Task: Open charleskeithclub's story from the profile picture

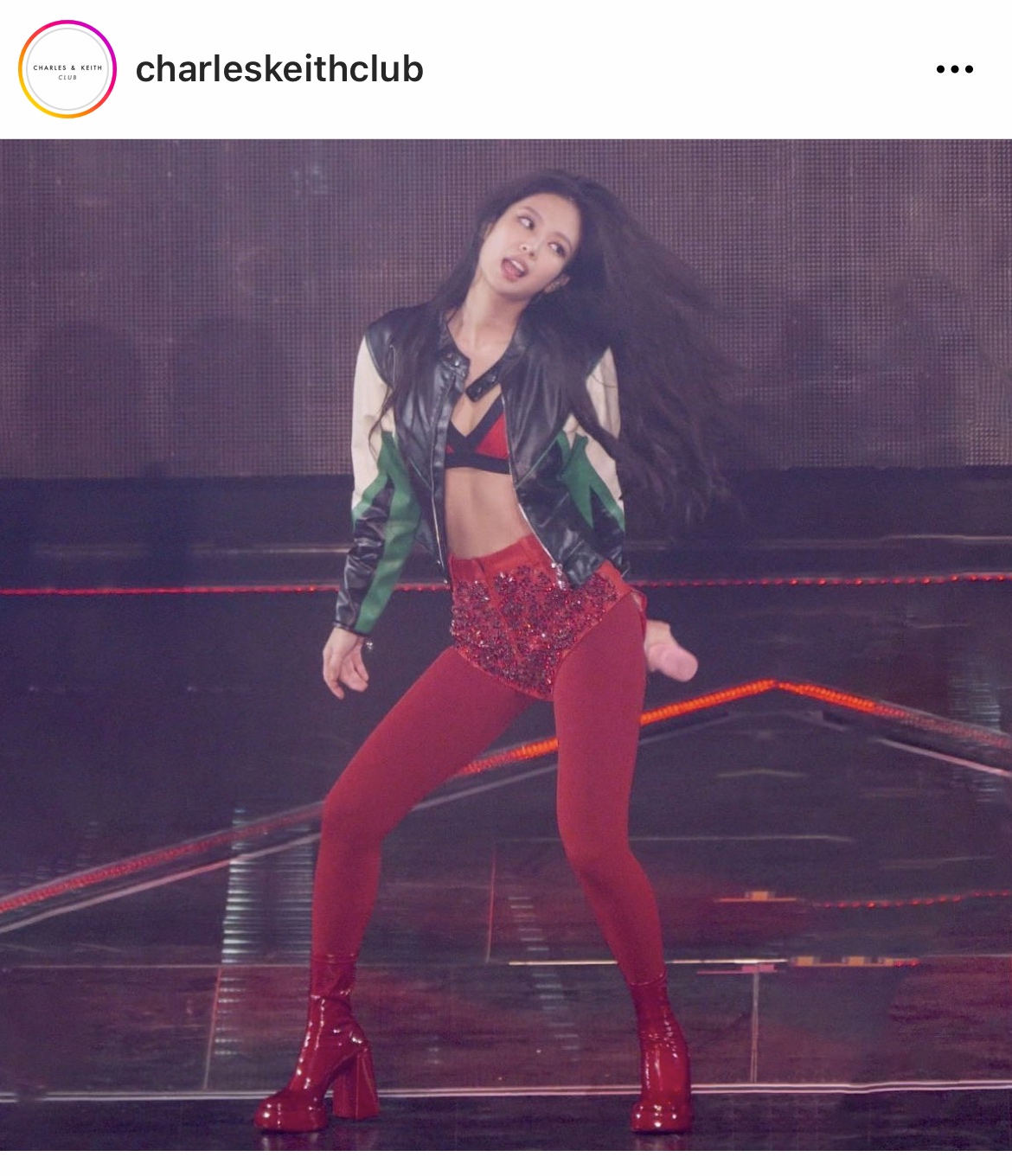Action: (x=67, y=69)
